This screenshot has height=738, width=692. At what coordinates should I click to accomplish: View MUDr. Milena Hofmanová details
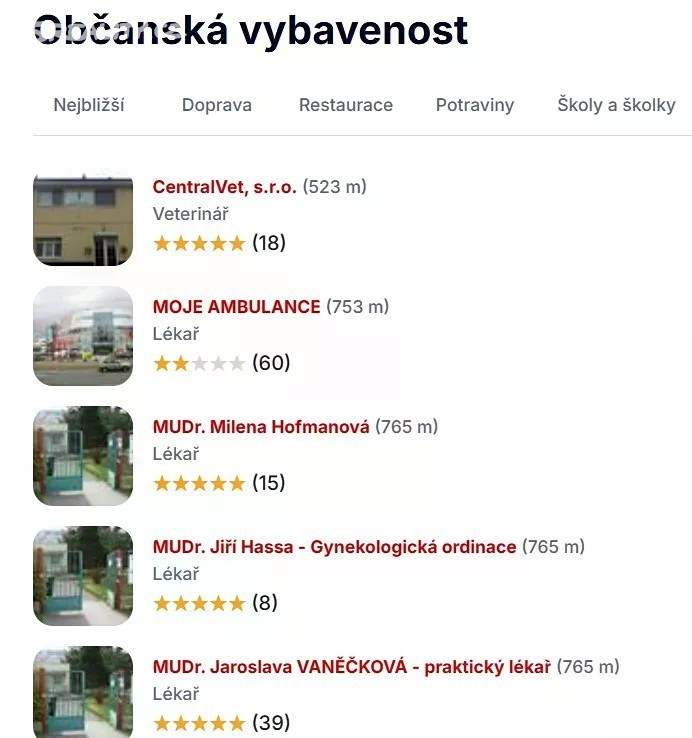click(x=261, y=427)
